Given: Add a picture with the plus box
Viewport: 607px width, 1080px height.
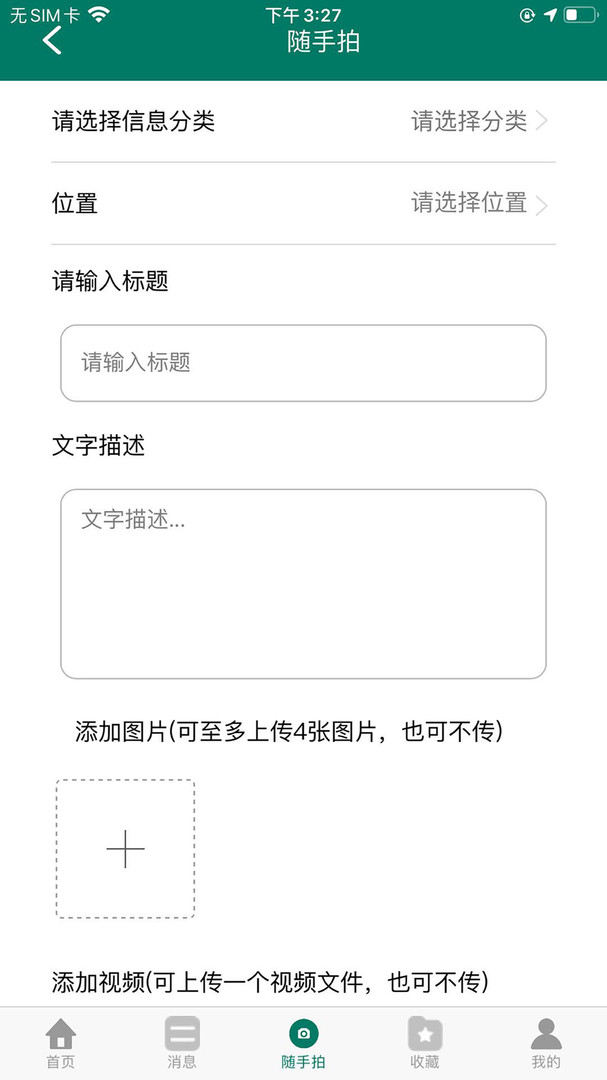Looking at the screenshot, I should click(125, 849).
